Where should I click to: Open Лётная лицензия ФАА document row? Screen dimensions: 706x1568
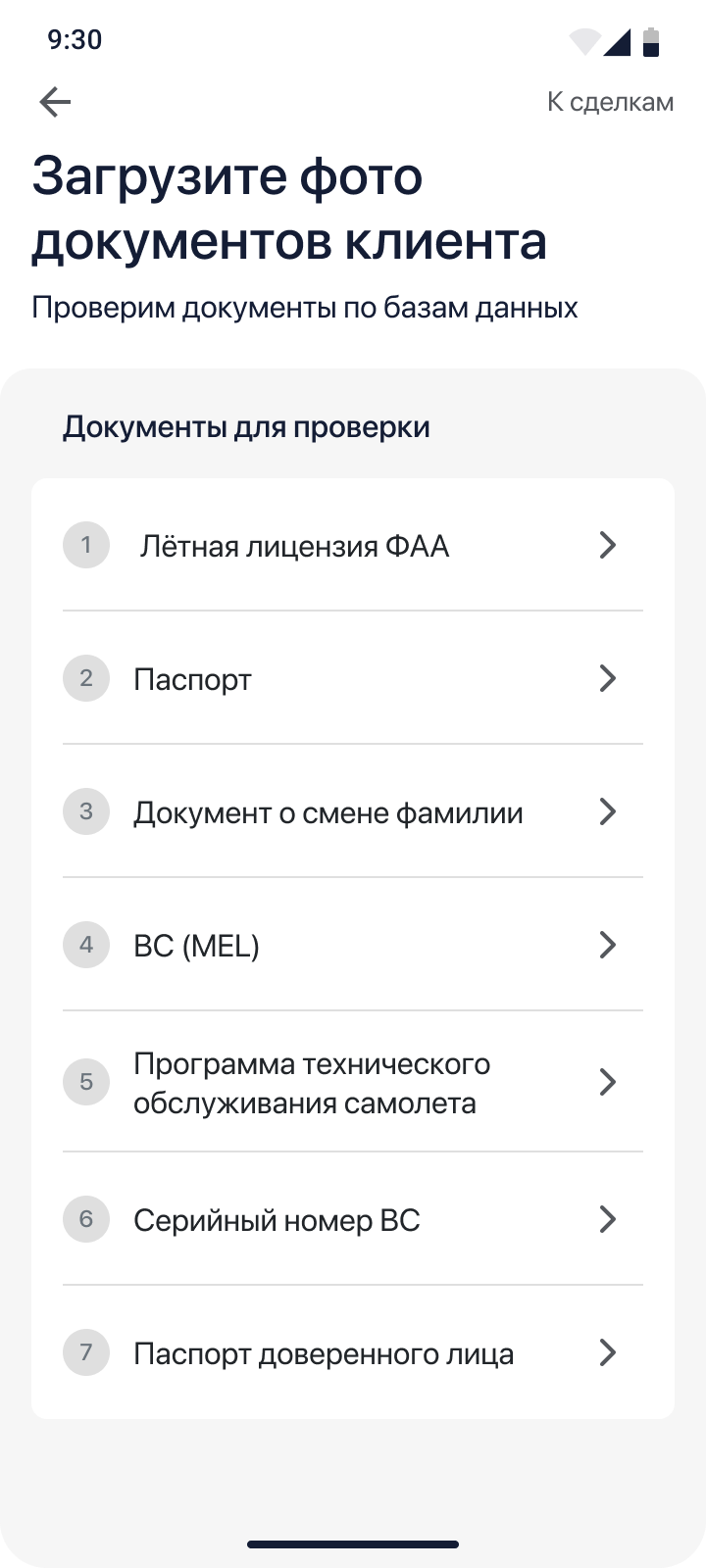[353, 545]
